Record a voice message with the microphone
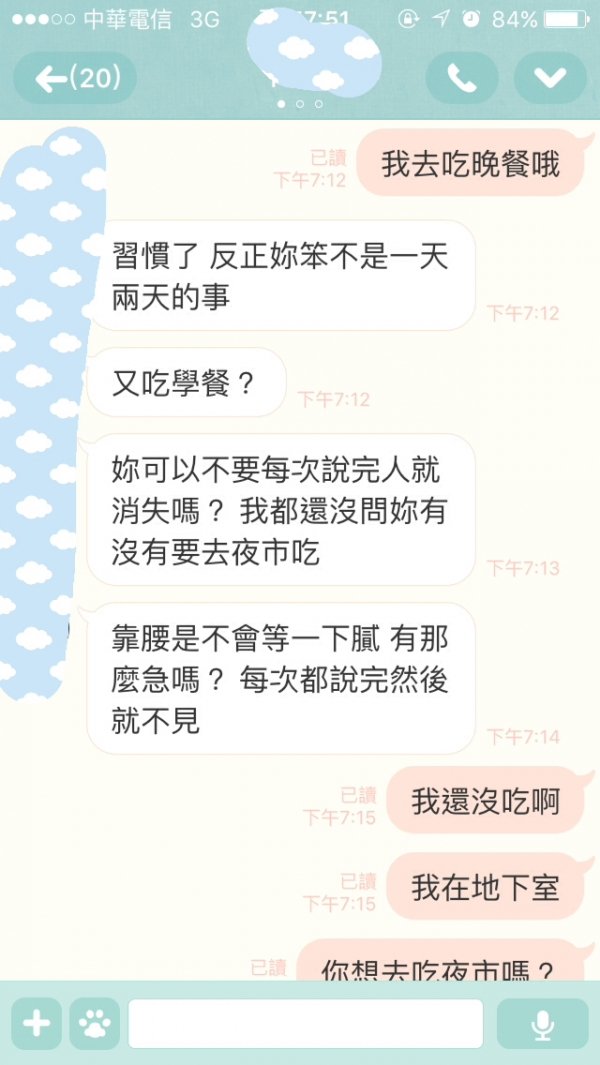The width and height of the screenshot is (600, 1065). 542,1023
